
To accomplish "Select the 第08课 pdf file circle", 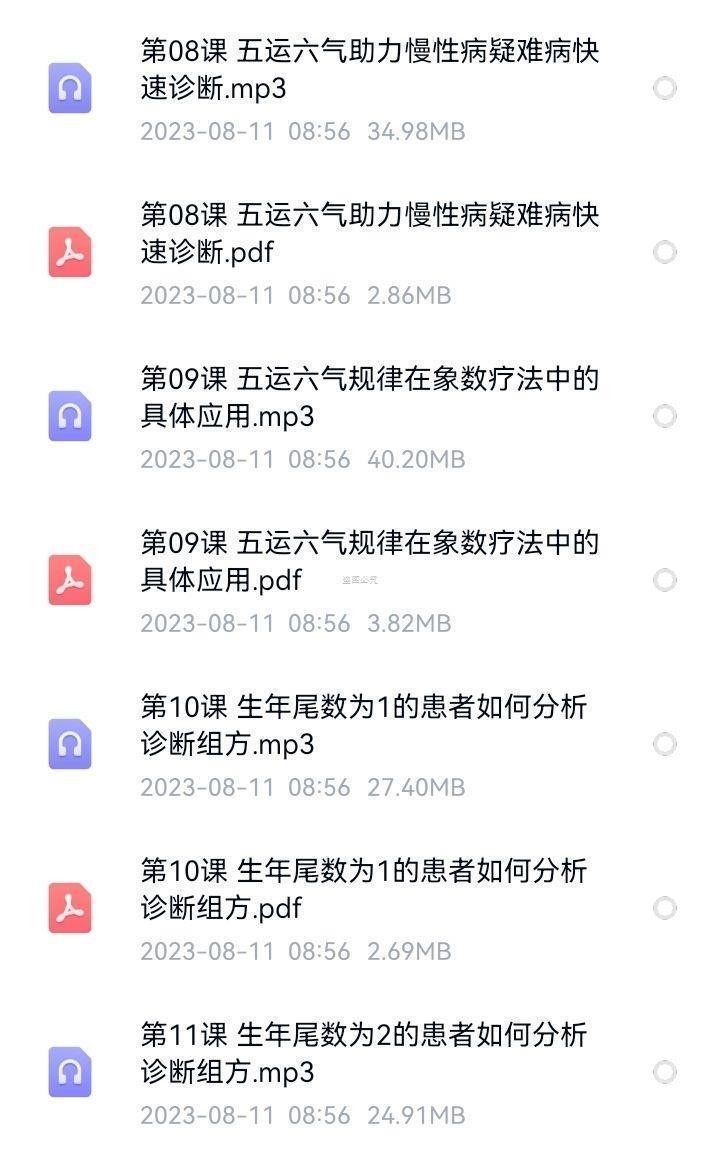I will pyautogui.click(x=664, y=252).
